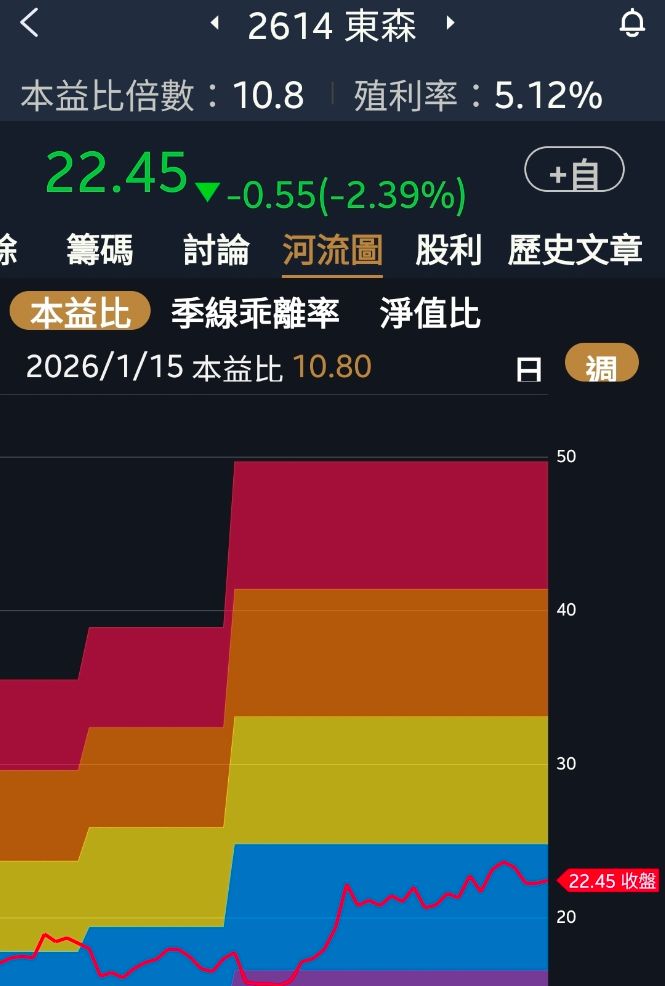Open the price alert bell
Viewport: 665px width, 986px height.
tap(632, 23)
